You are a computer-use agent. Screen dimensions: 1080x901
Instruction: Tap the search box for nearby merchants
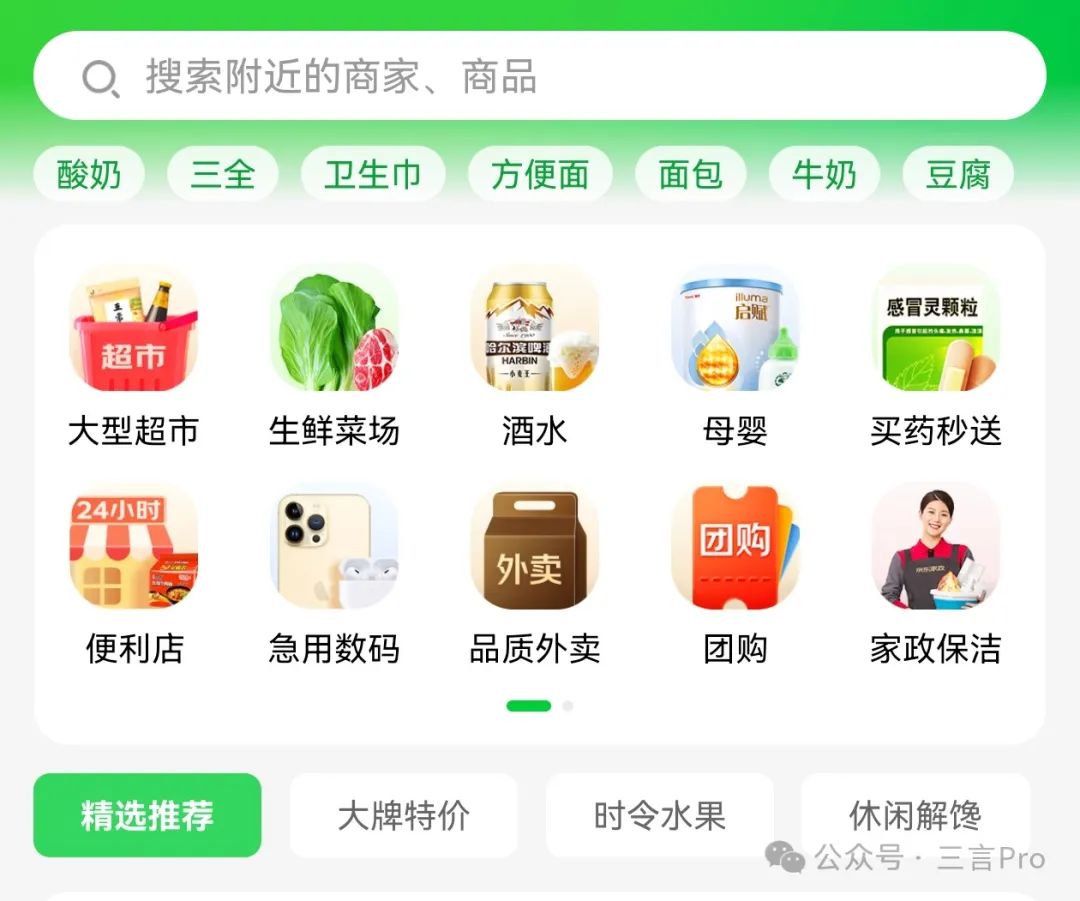[x=540, y=76]
